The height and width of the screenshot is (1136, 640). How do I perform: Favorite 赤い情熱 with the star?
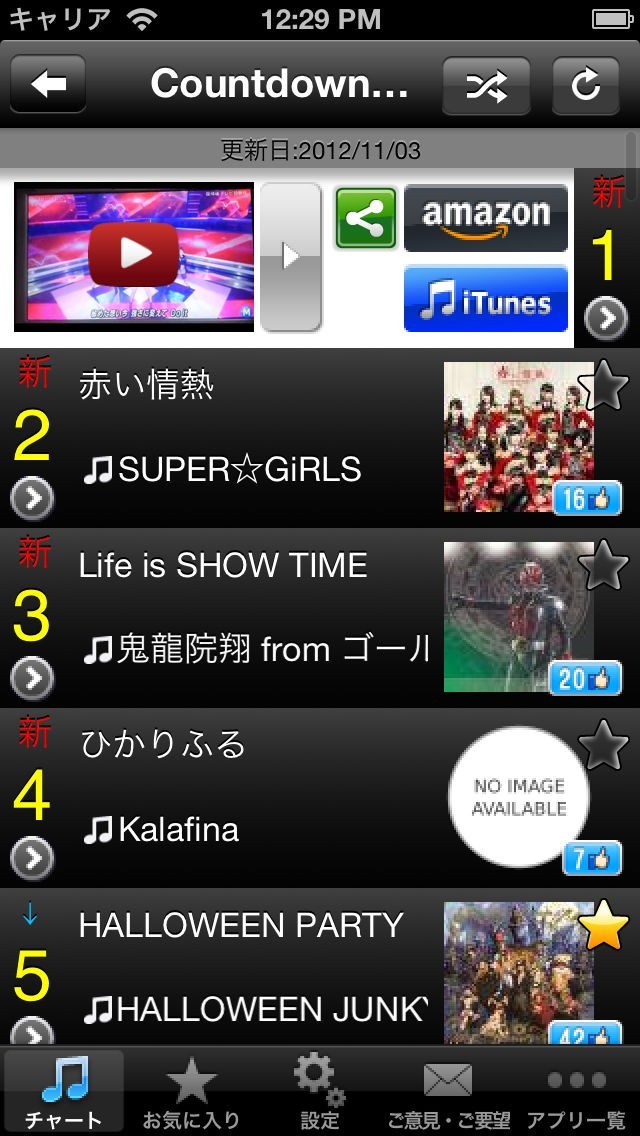[604, 388]
